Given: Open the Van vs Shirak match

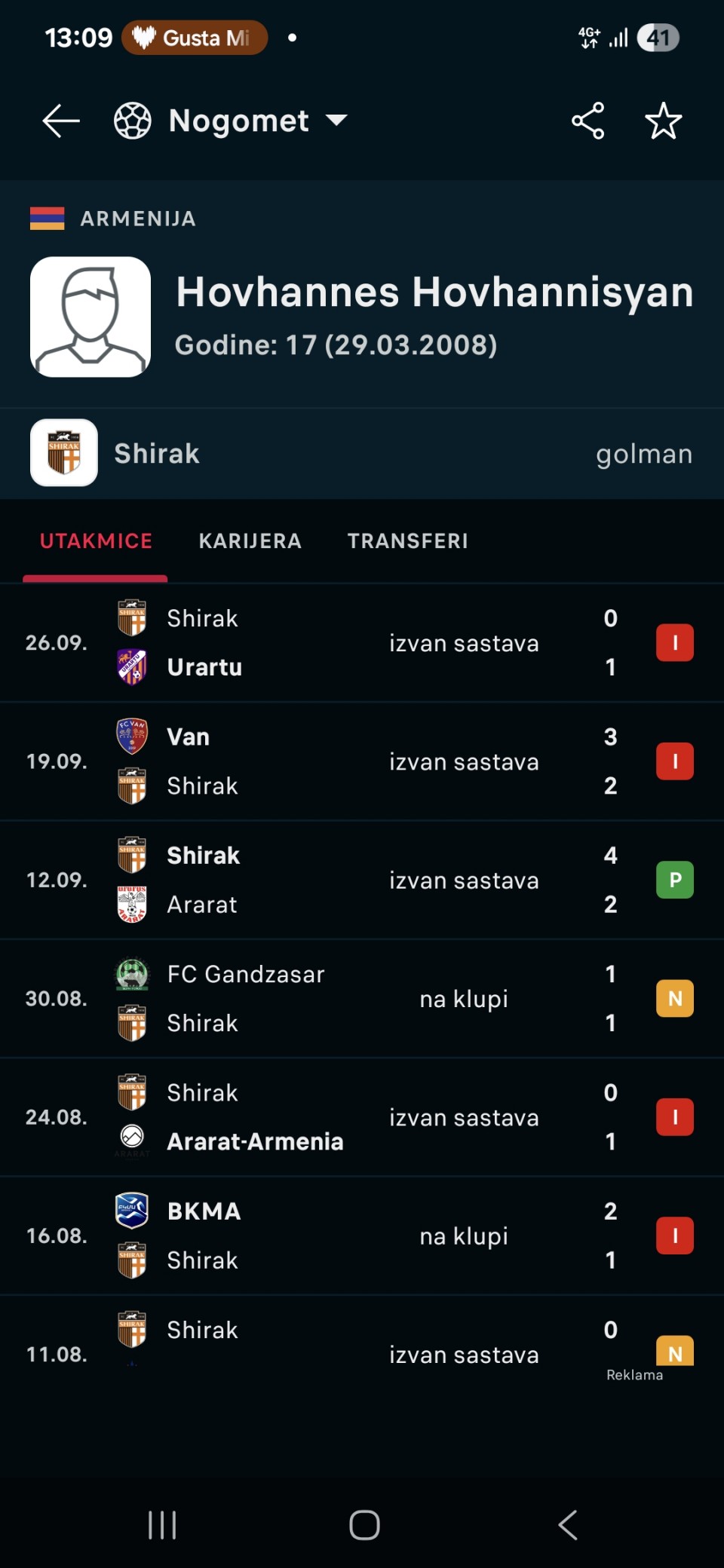Looking at the screenshot, I should 362,761.
